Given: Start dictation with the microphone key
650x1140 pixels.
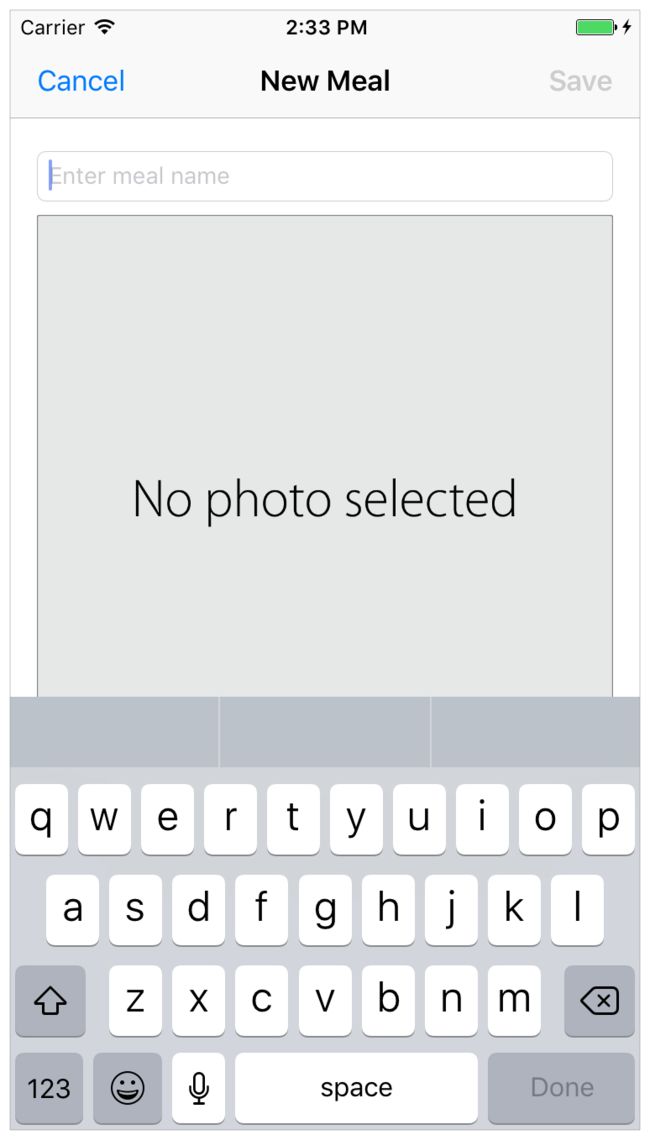Looking at the screenshot, I should click(198, 1088).
